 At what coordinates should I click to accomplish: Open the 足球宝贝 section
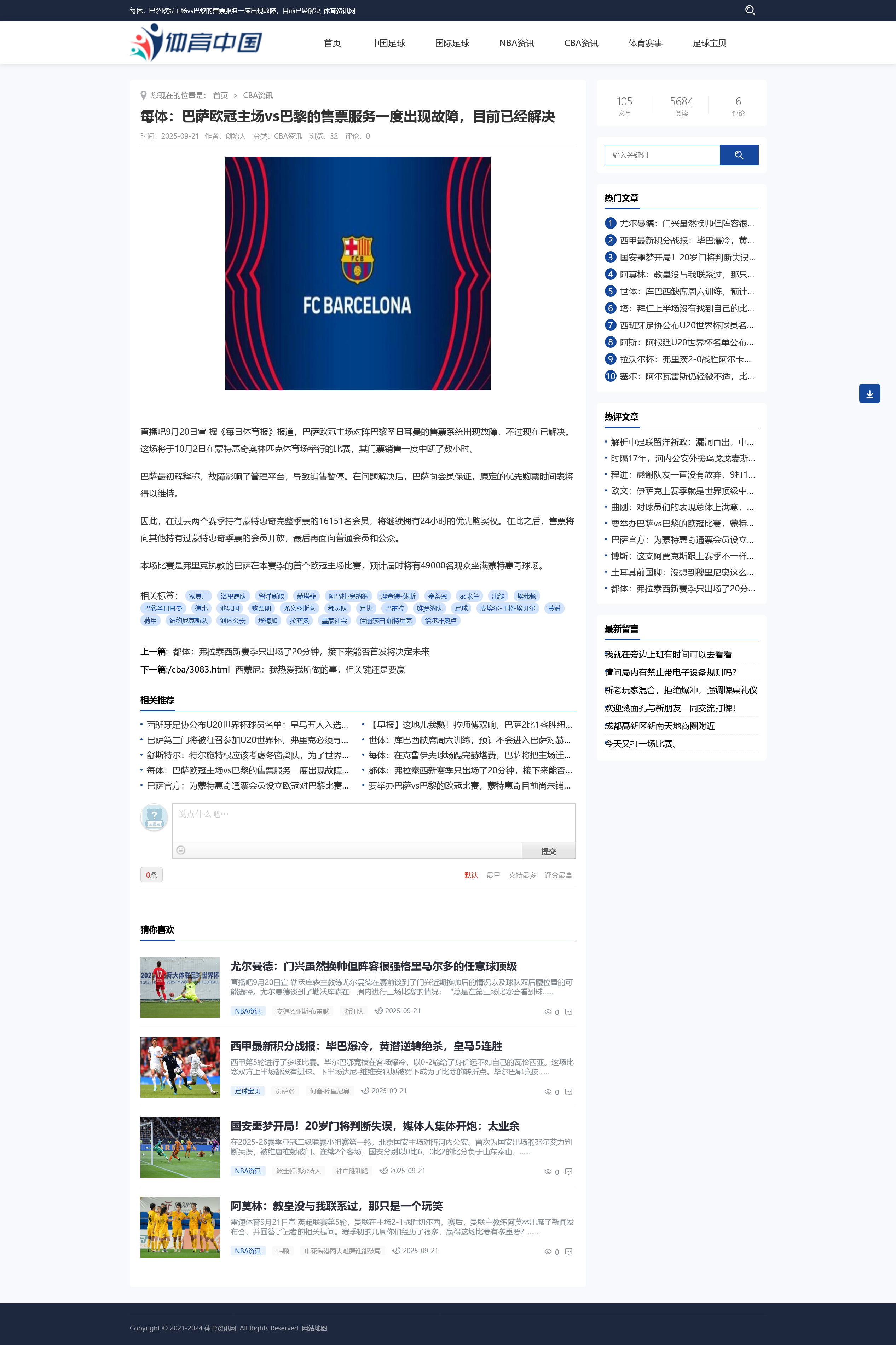coord(709,43)
